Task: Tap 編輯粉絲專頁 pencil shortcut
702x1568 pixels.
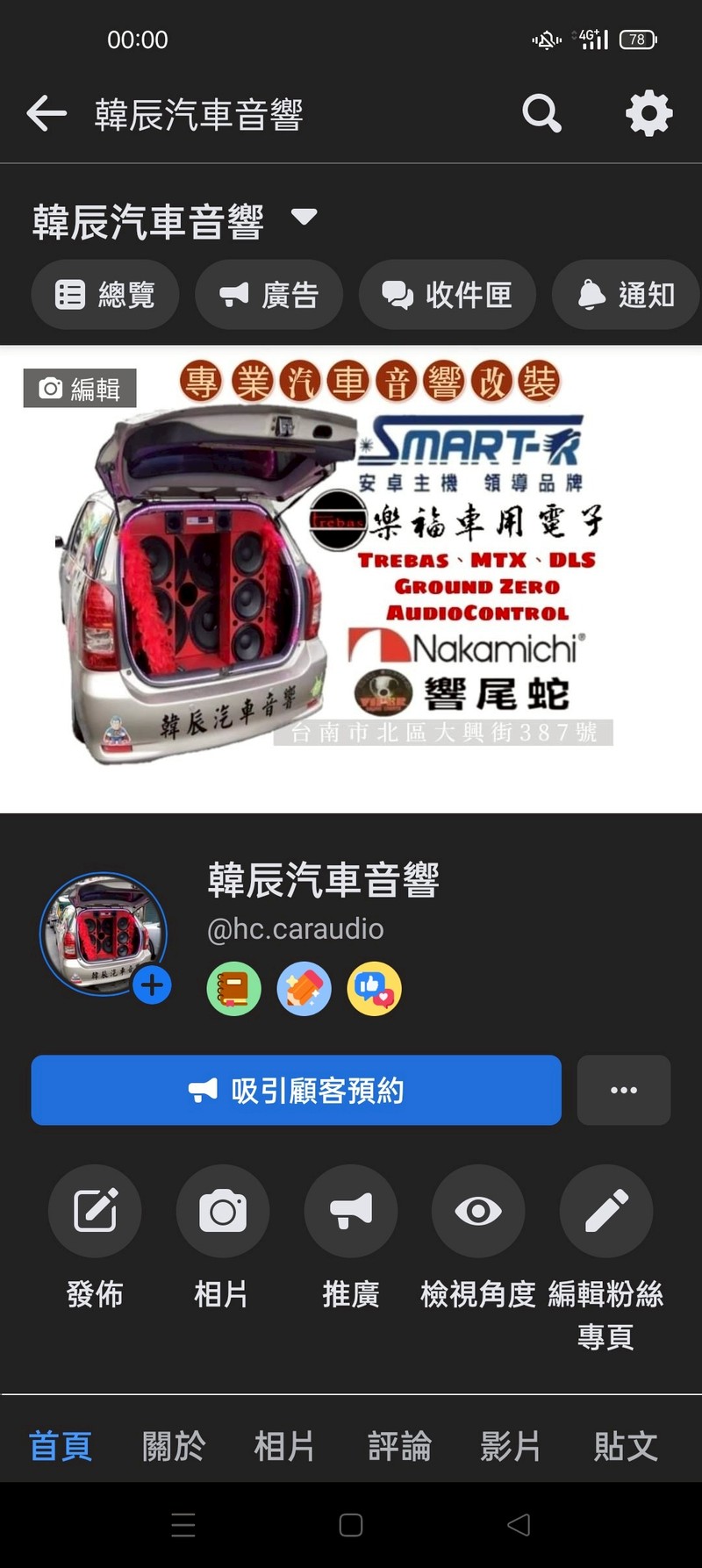Action: tap(605, 1212)
